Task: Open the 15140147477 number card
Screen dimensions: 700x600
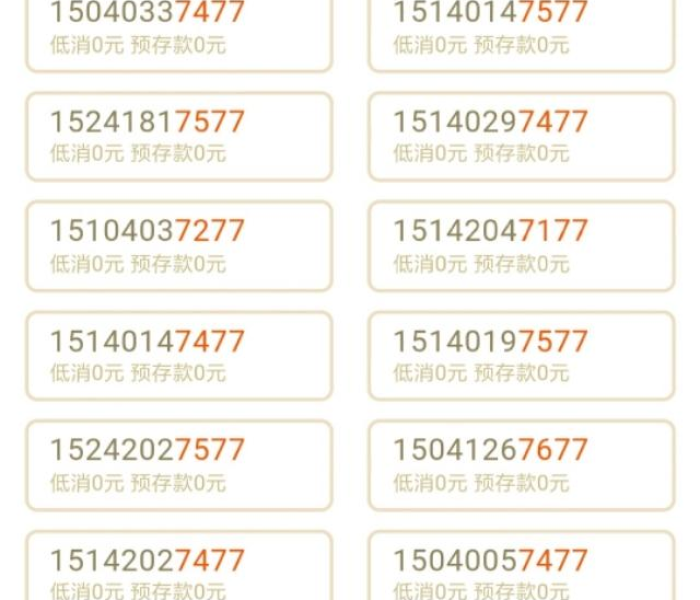Action: coord(178,356)
